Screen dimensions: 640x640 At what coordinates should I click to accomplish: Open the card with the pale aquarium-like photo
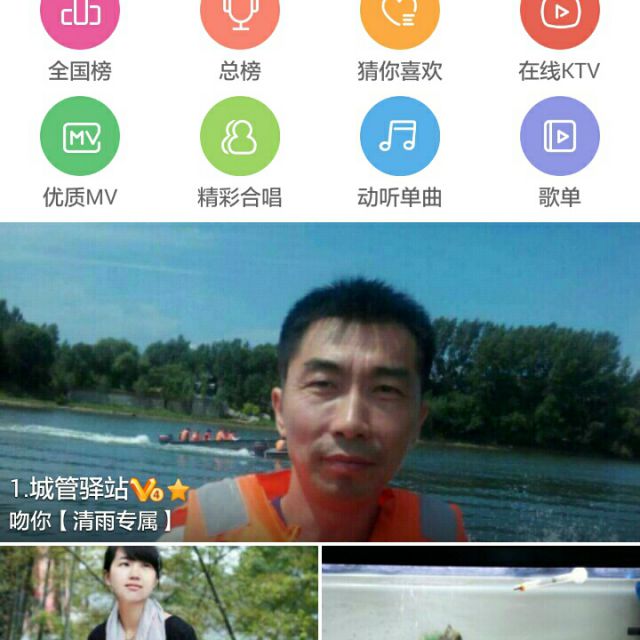coord(481,594)
